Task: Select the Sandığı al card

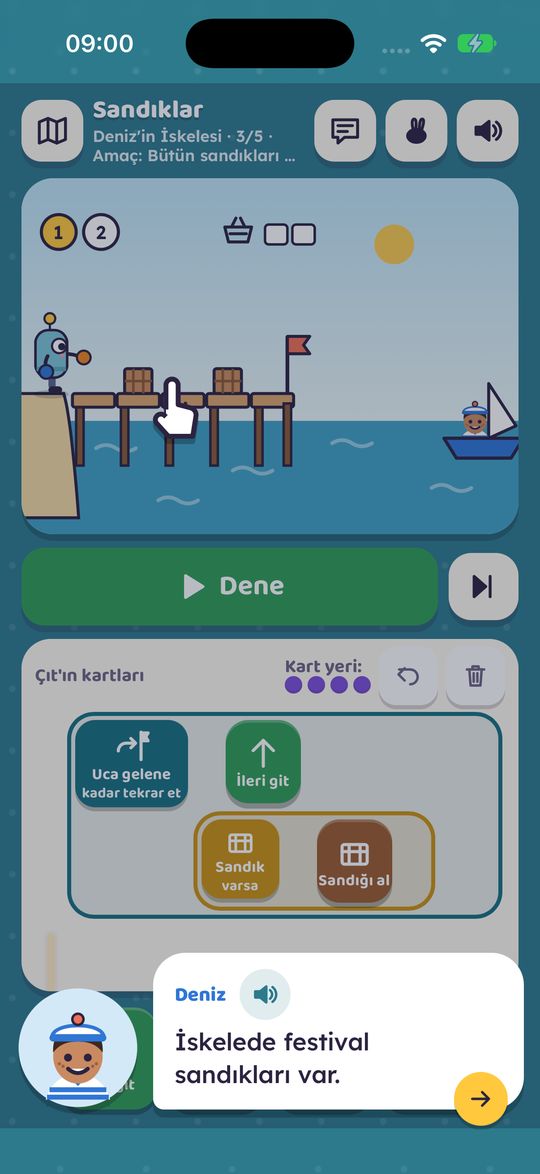Action: pyautogui.click(x=354, y=861)
